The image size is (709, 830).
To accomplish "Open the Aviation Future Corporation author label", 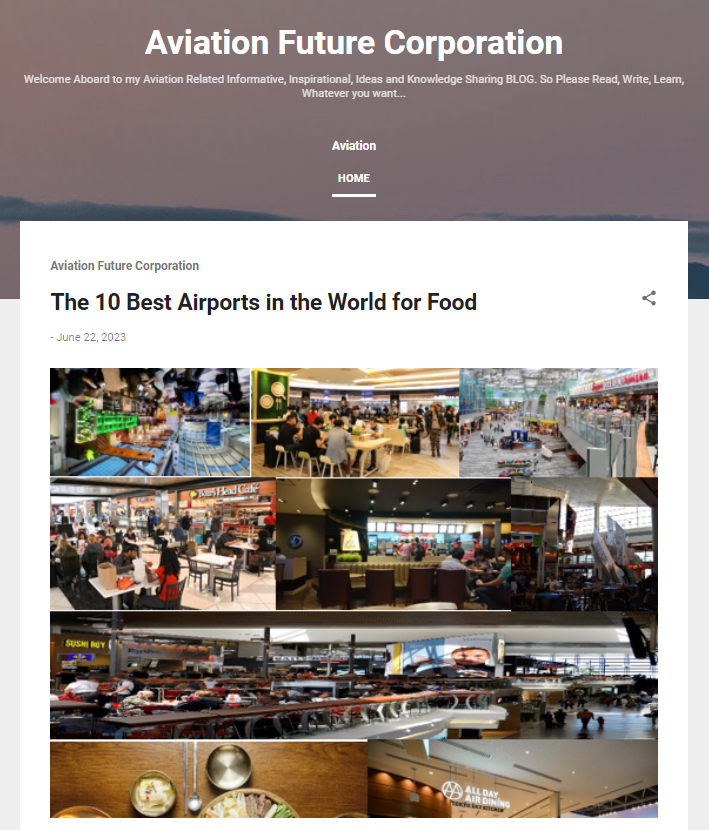I will click(x=125, y=266).
